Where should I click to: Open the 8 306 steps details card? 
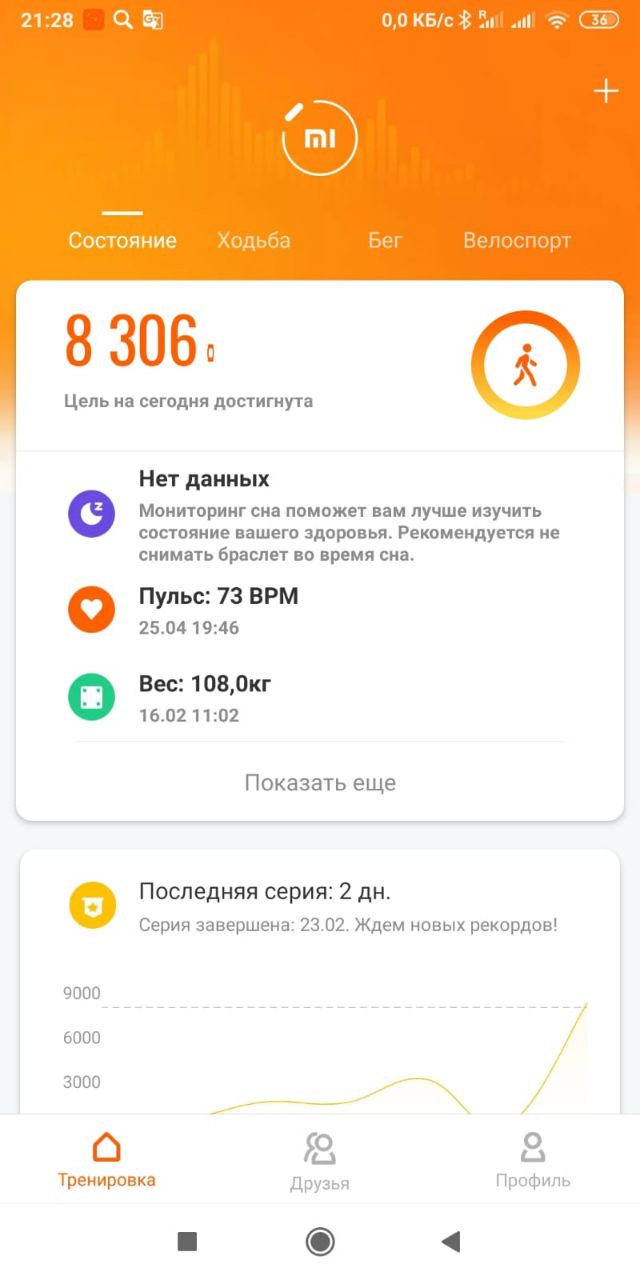point(320,366)
